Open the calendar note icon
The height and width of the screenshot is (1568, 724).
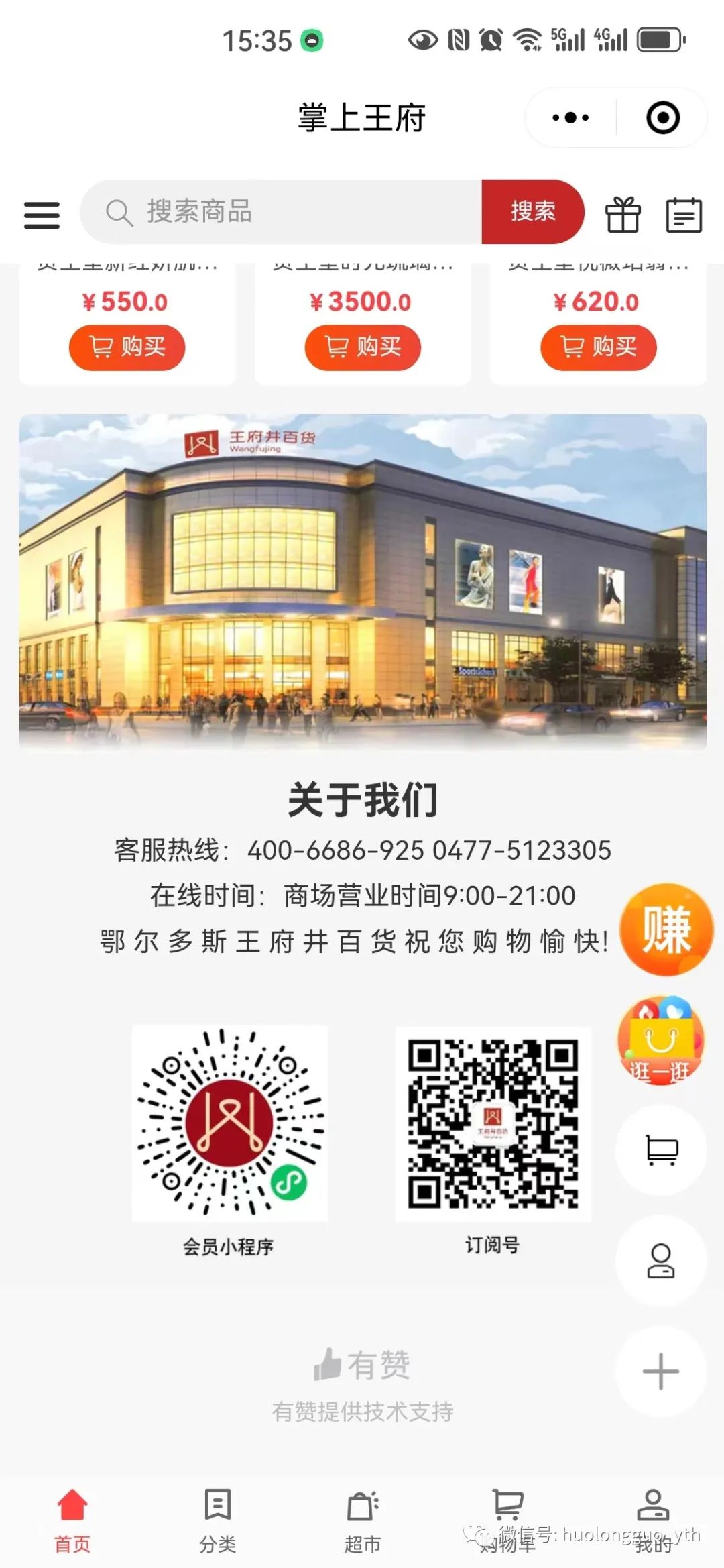(684, 215)
